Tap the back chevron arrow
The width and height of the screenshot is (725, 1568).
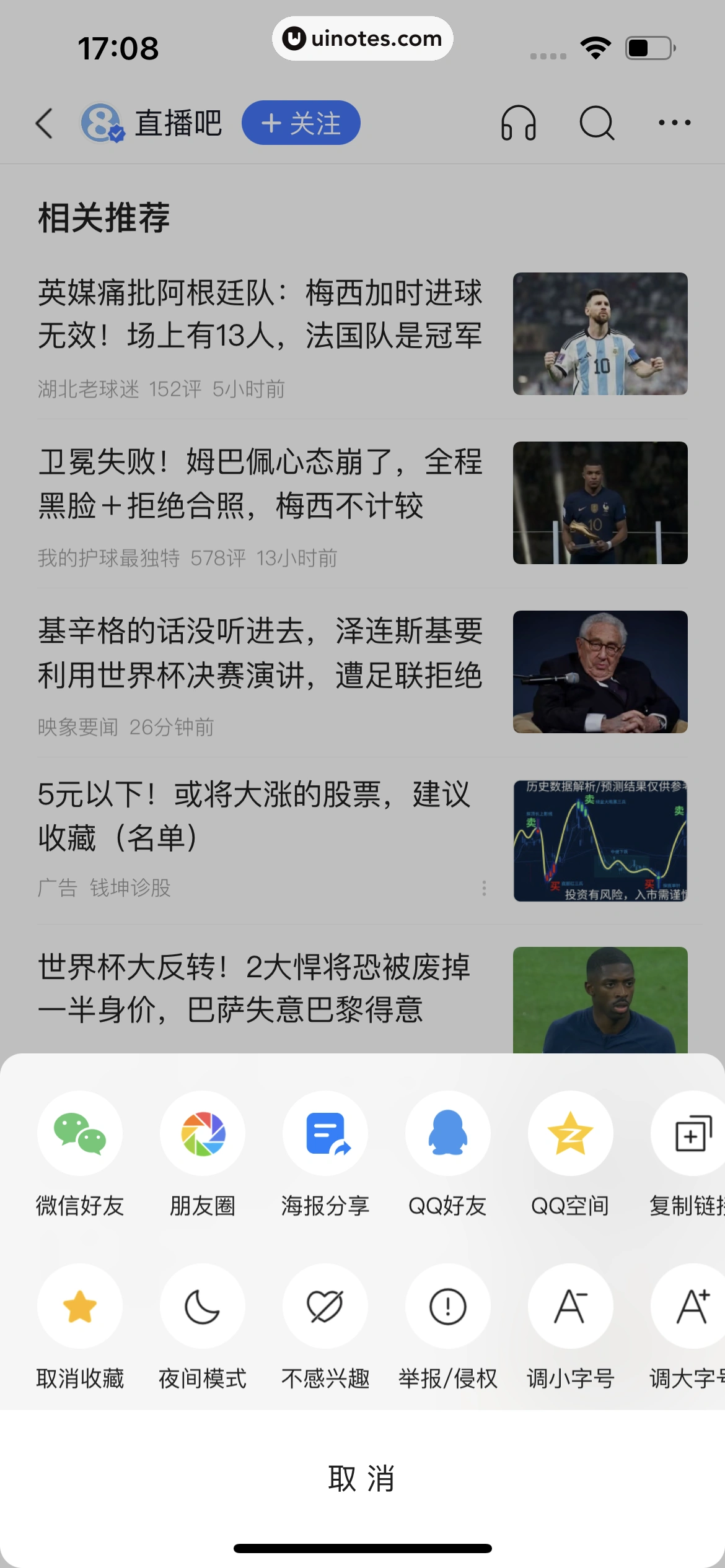click(43, 123)
